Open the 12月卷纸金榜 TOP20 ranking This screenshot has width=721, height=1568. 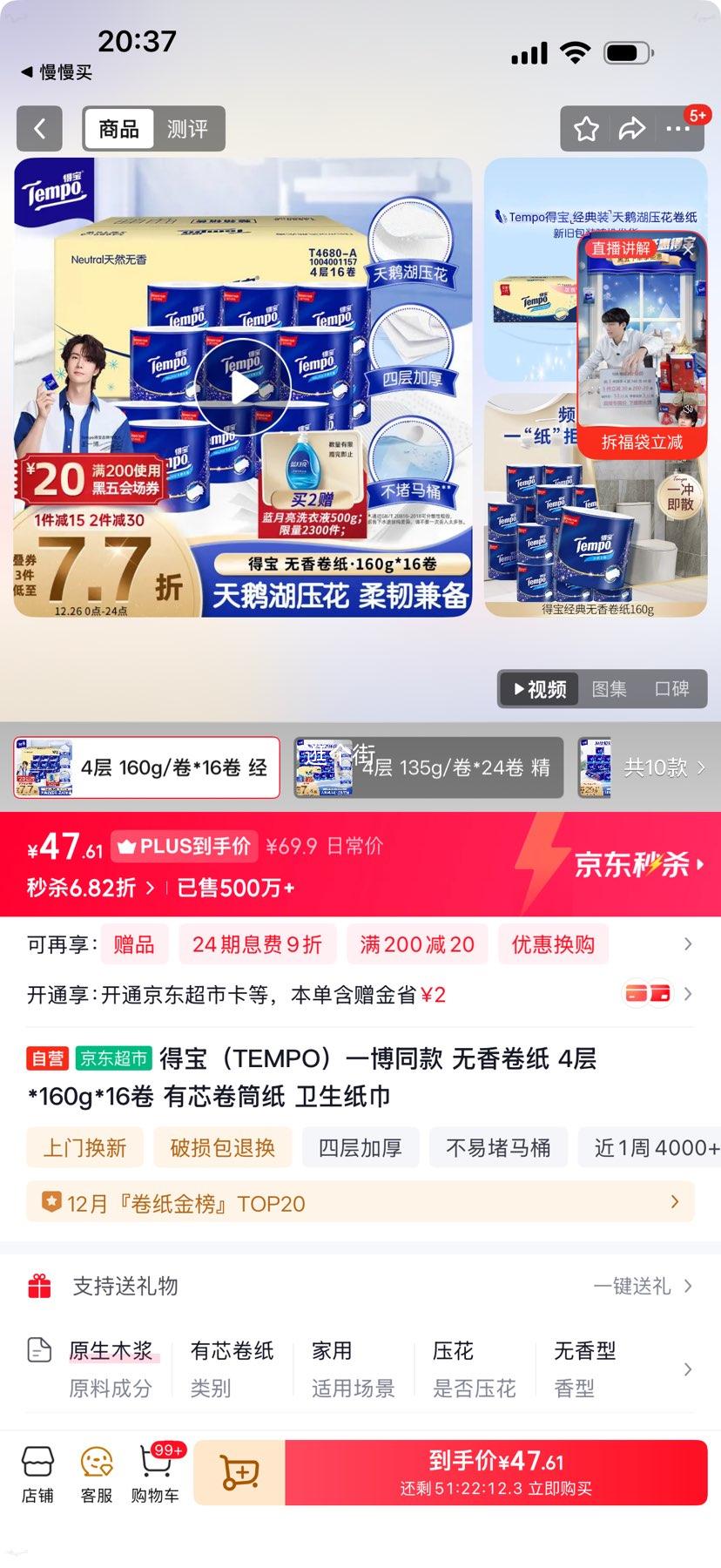pos(348,1202)
